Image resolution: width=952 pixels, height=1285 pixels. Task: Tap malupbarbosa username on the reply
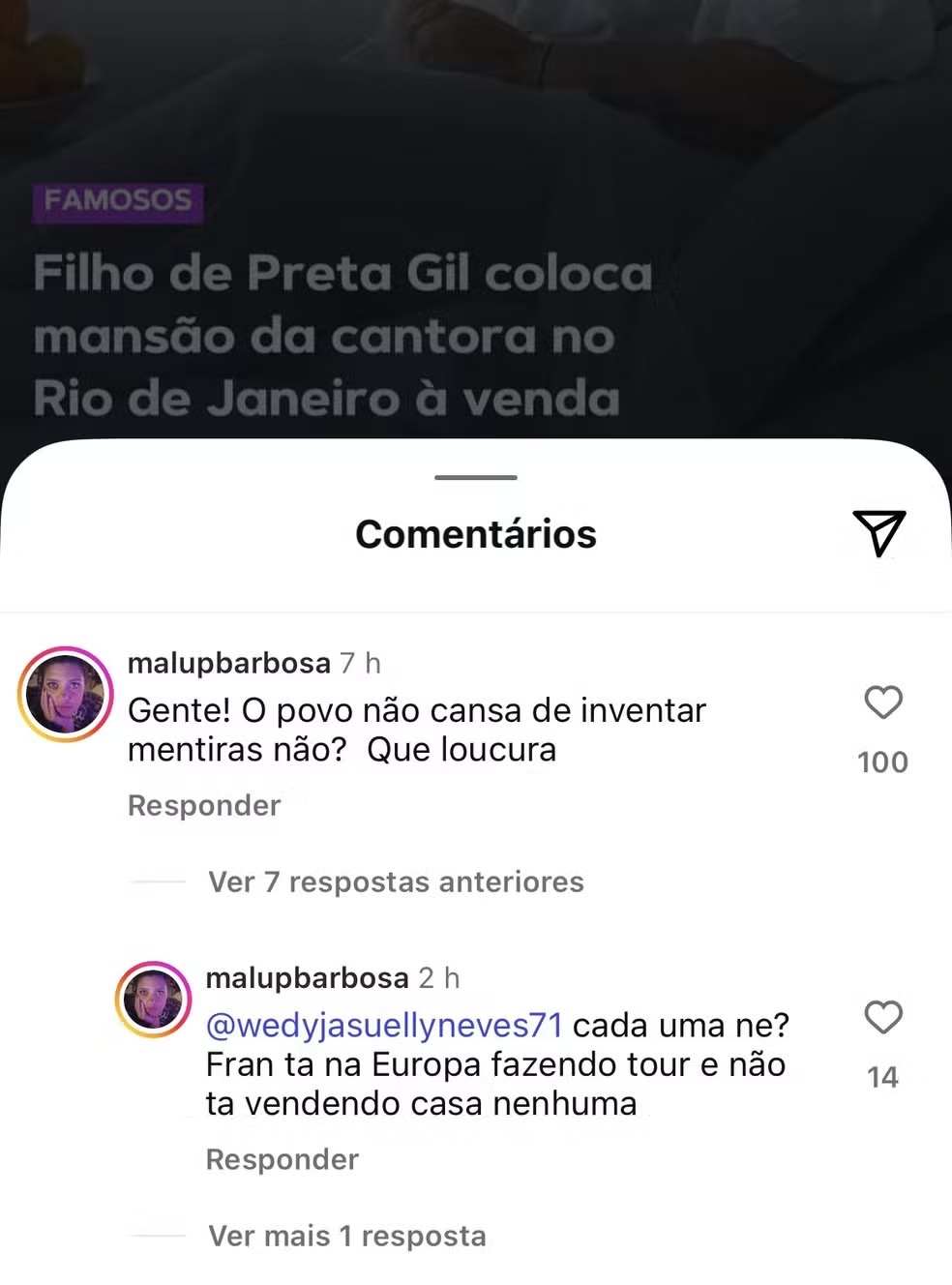click(x=310, y=977)
